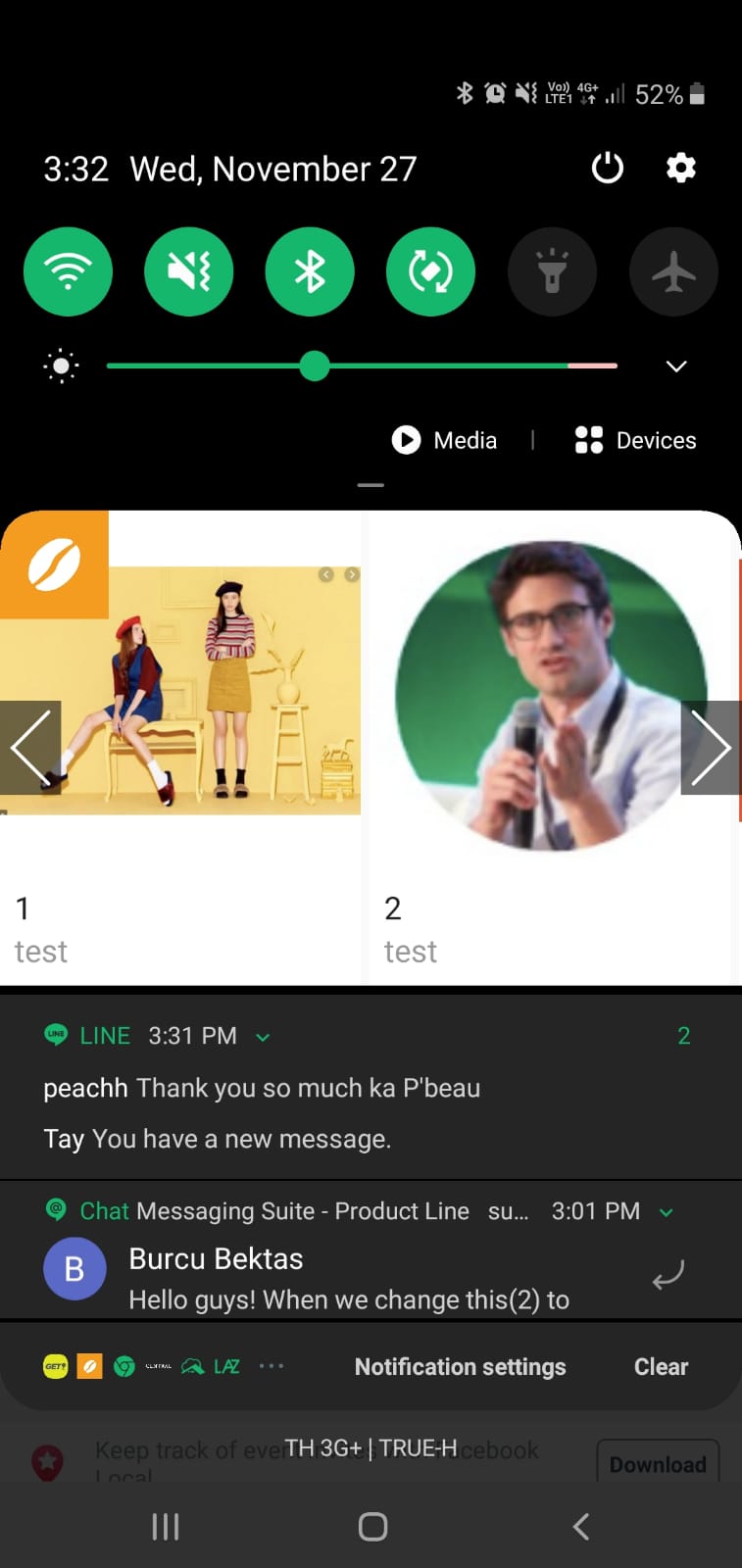This screenshot has height=1568, width=742.
Task: Open the Devices panel
Action: (636, 440)
